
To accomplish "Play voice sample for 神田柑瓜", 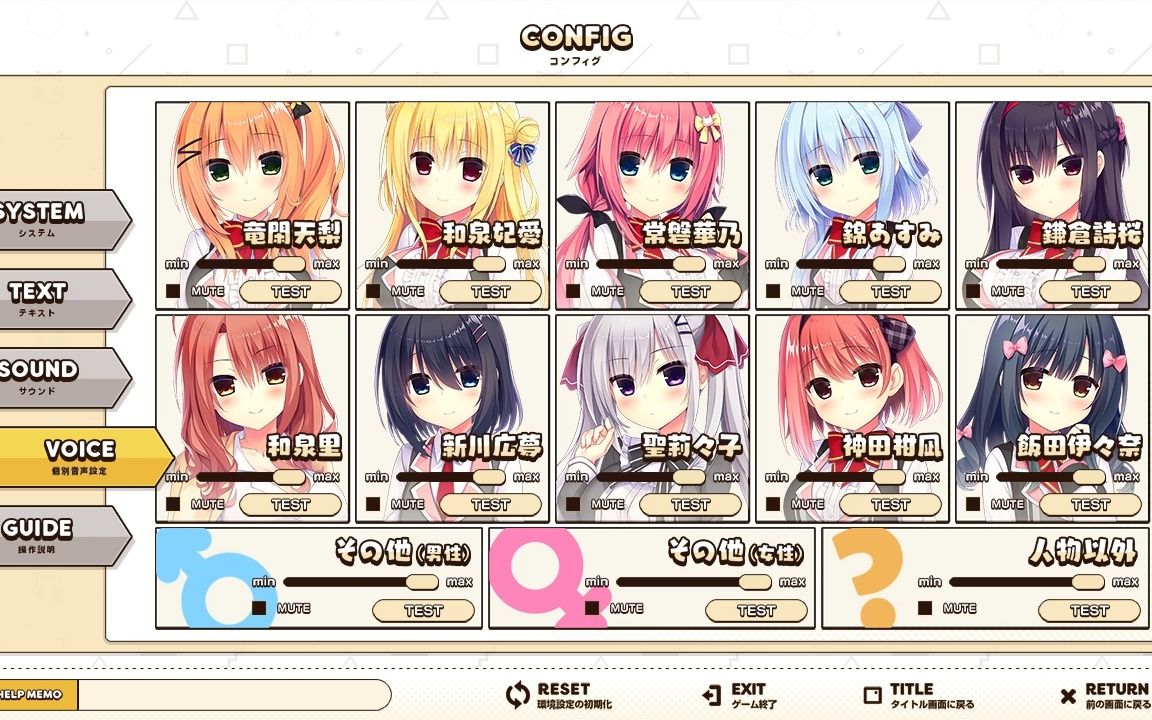I will tap(890, 505).
